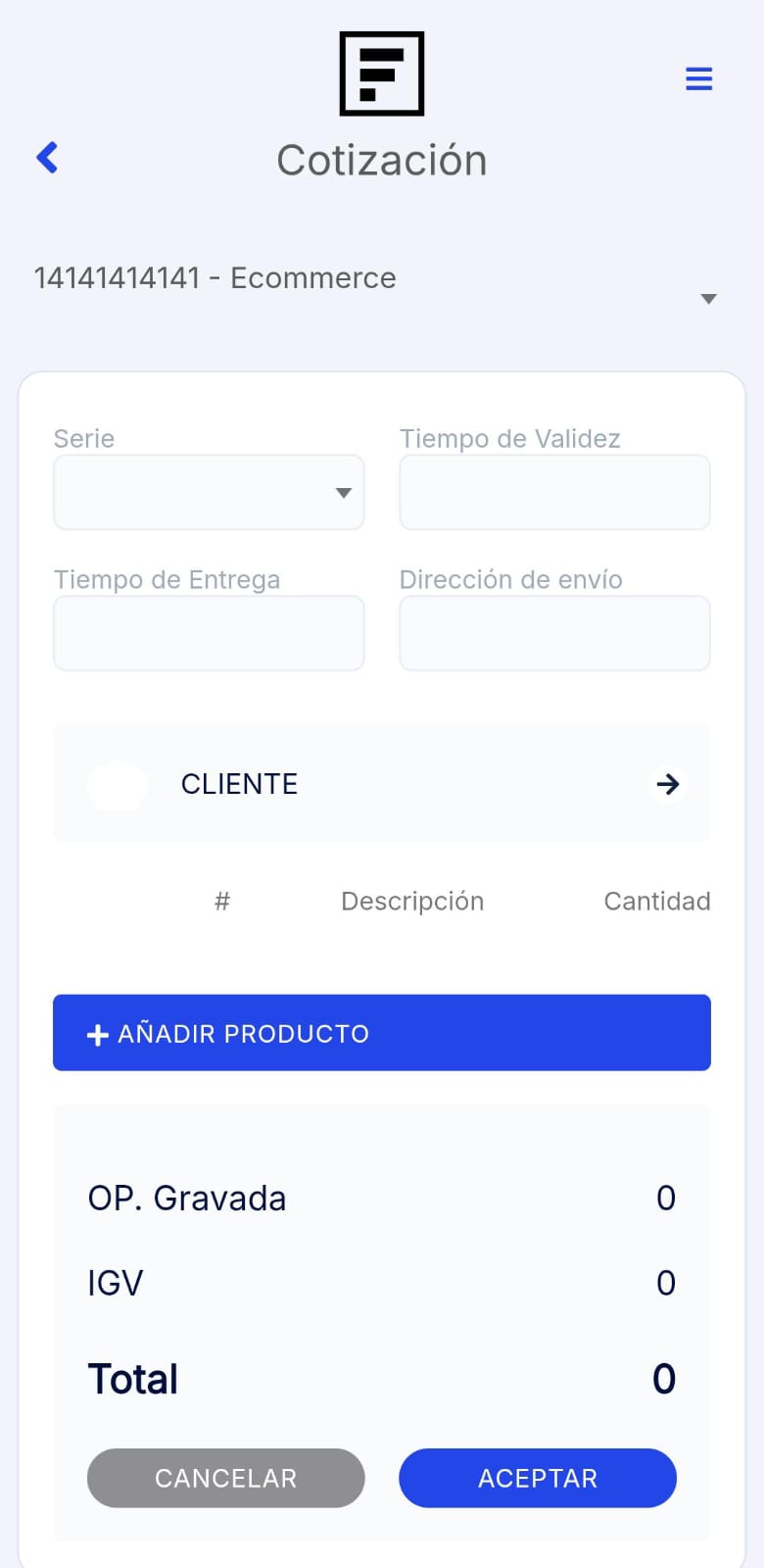Tap the AÑADIR PRODUCTO button
This screenshot has height=1568, width=764.
pyautogui.click(x=381, y=1033)
